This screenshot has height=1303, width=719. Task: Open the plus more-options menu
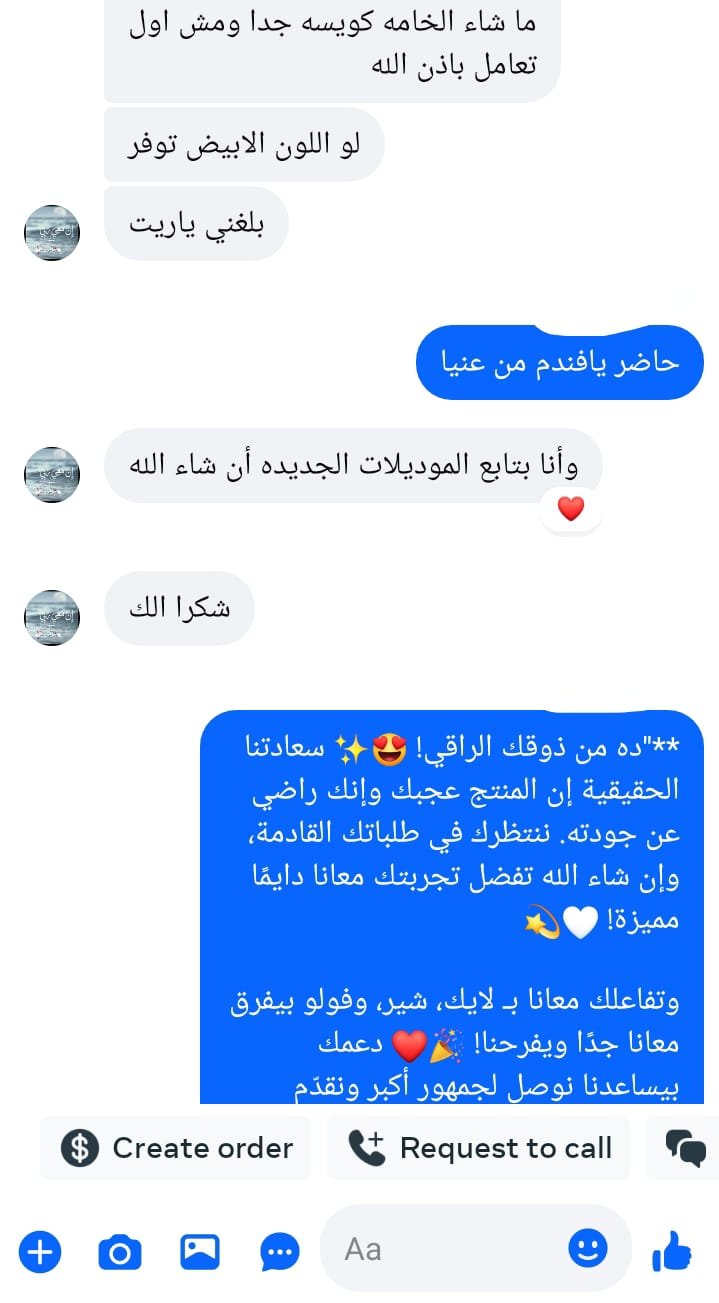pyautogui.click(x=40, y=1251)
